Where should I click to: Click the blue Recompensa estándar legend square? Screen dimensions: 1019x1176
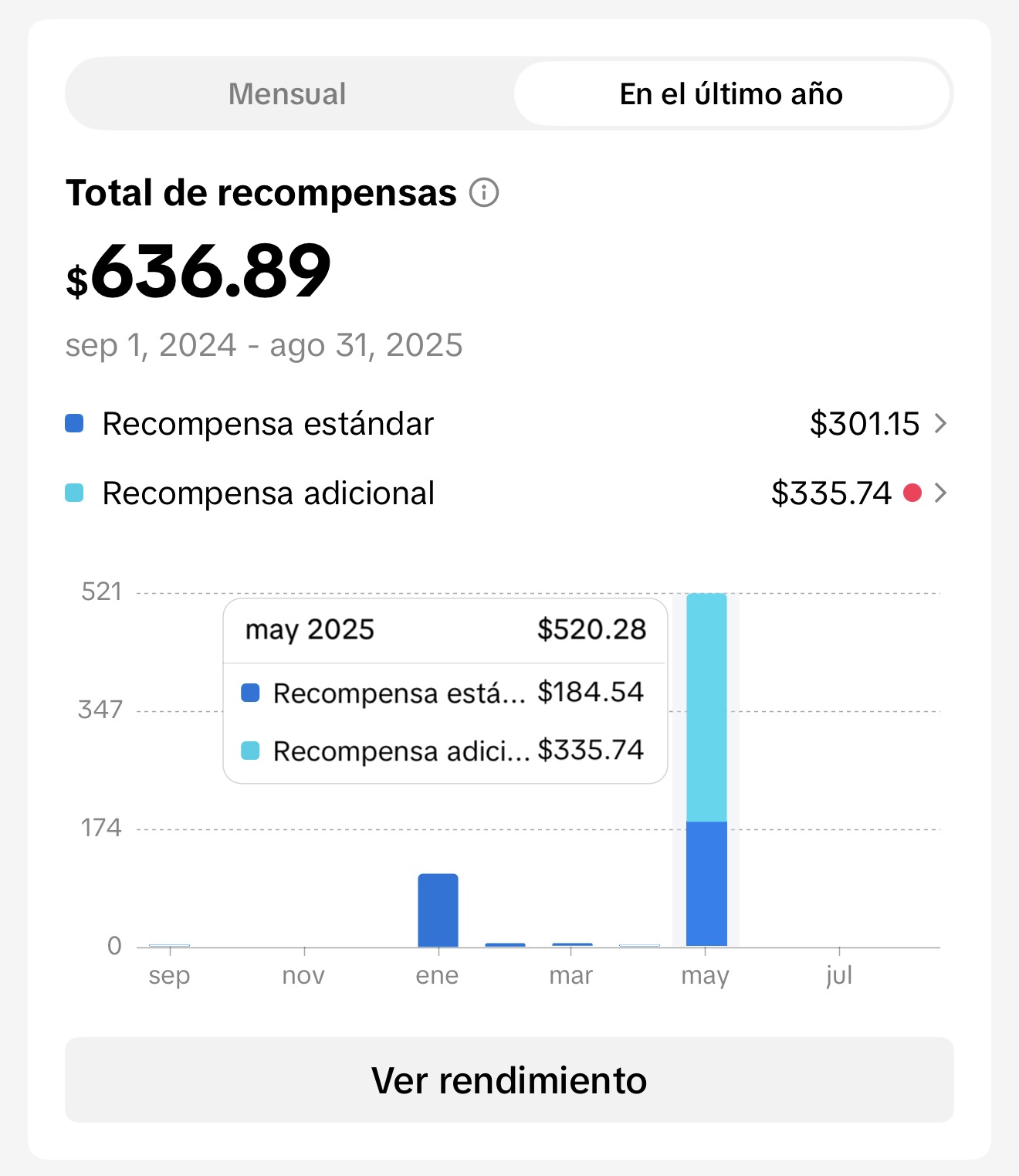click(75, 422)
